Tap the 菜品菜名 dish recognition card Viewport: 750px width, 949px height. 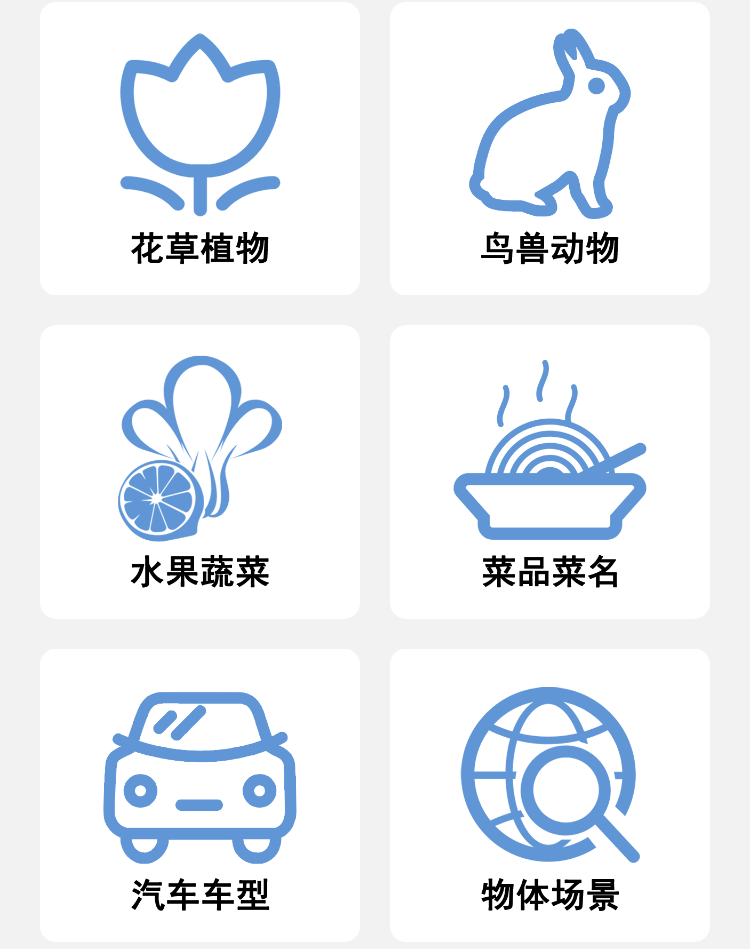click(x=550, y=471)
